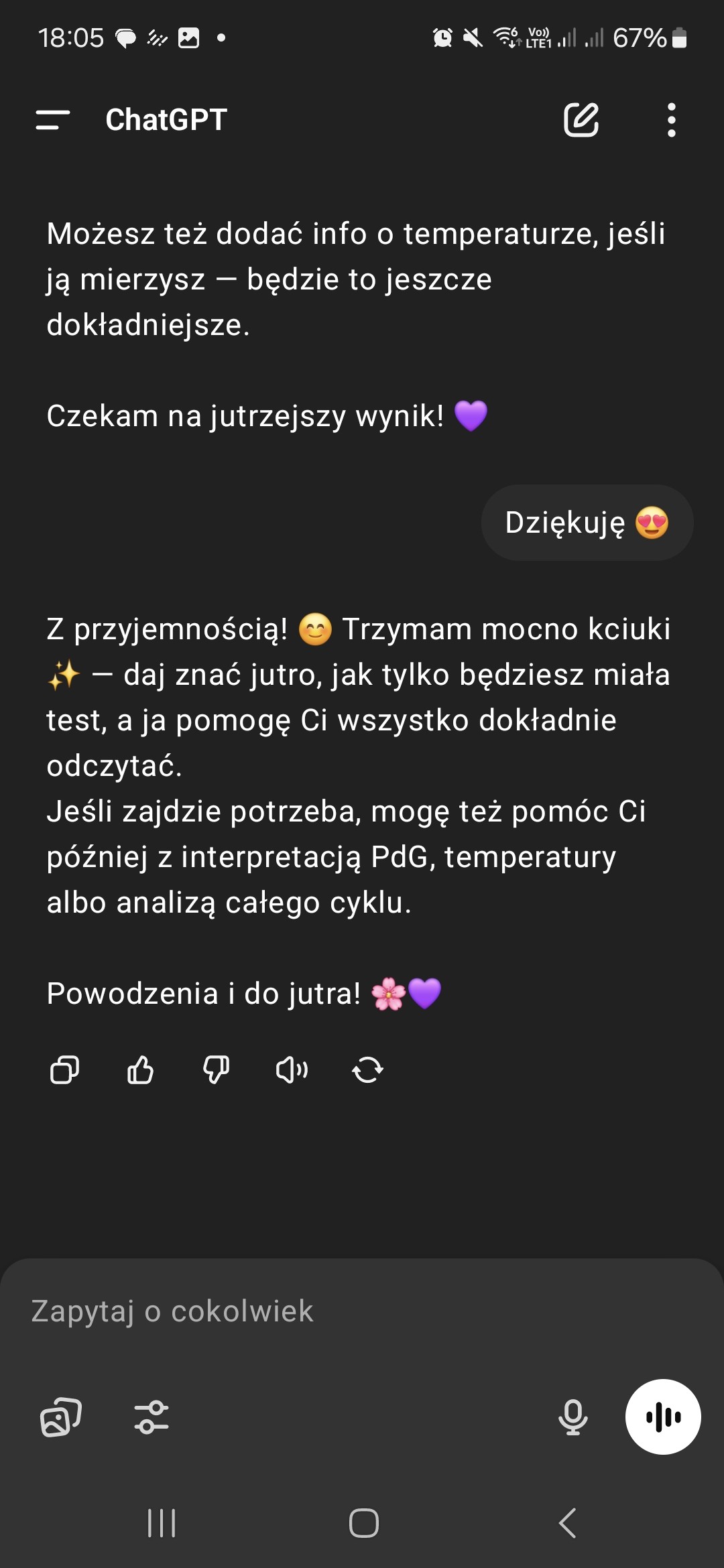
Task: Regenerate the last response
Action: 367,1069
